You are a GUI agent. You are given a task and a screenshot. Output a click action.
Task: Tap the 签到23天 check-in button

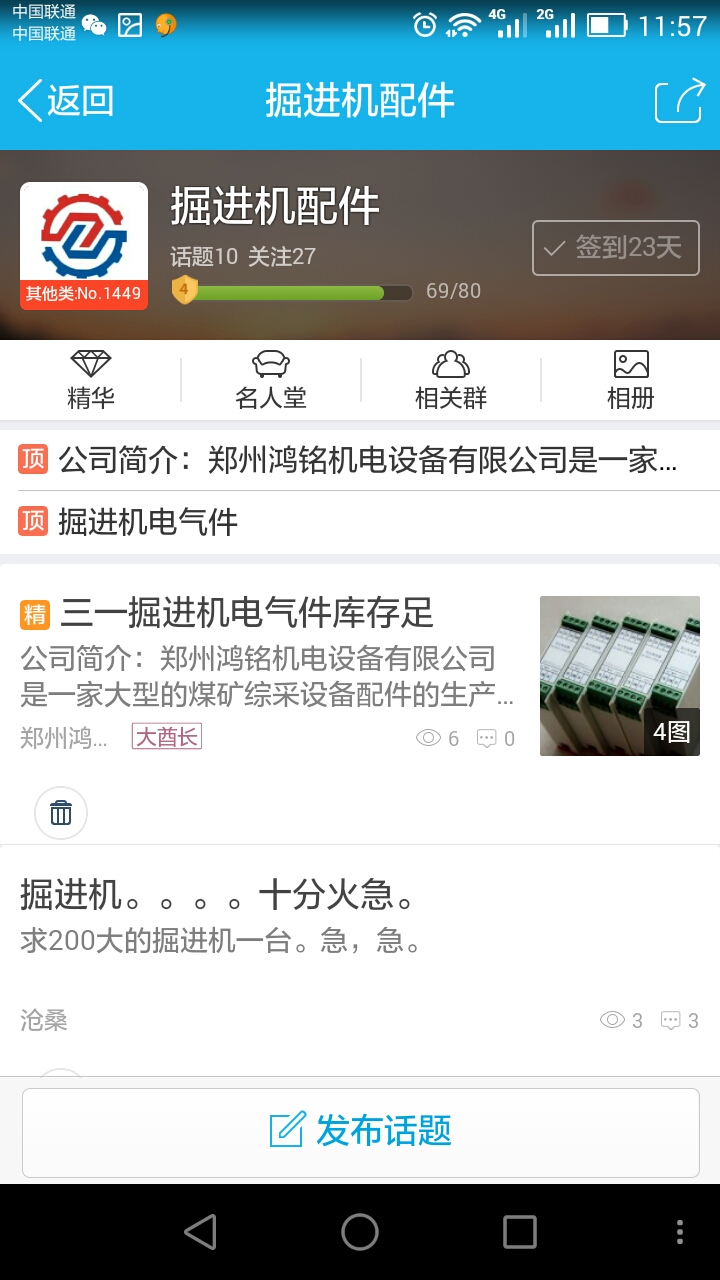615,248
